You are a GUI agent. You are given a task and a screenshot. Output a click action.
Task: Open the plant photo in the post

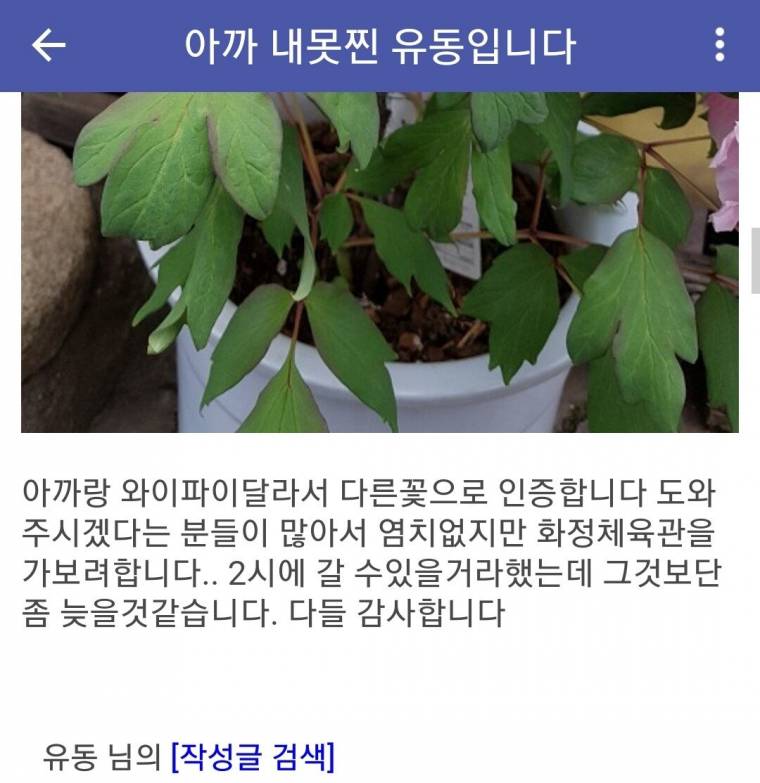point(380,262)
